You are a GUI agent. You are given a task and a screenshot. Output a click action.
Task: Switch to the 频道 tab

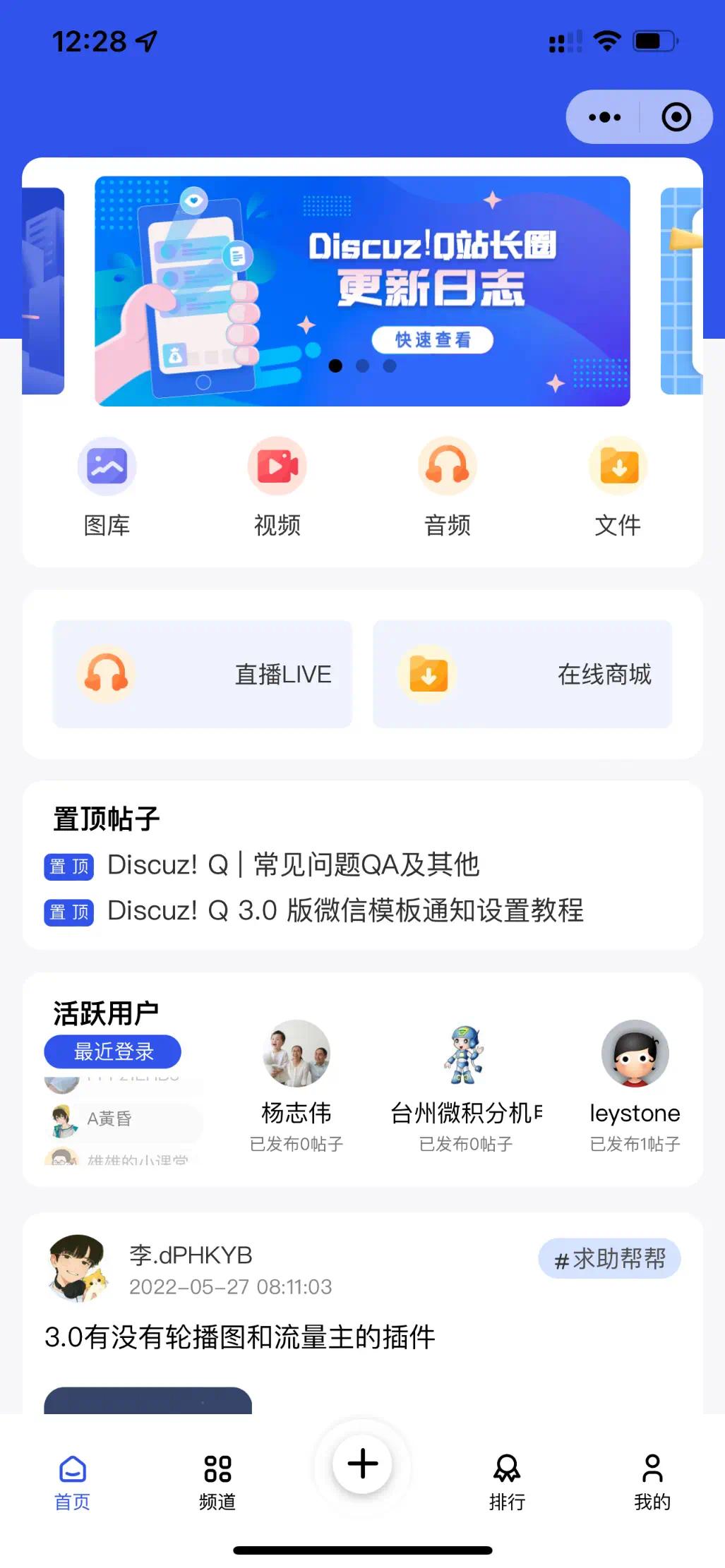[217, 1481]
